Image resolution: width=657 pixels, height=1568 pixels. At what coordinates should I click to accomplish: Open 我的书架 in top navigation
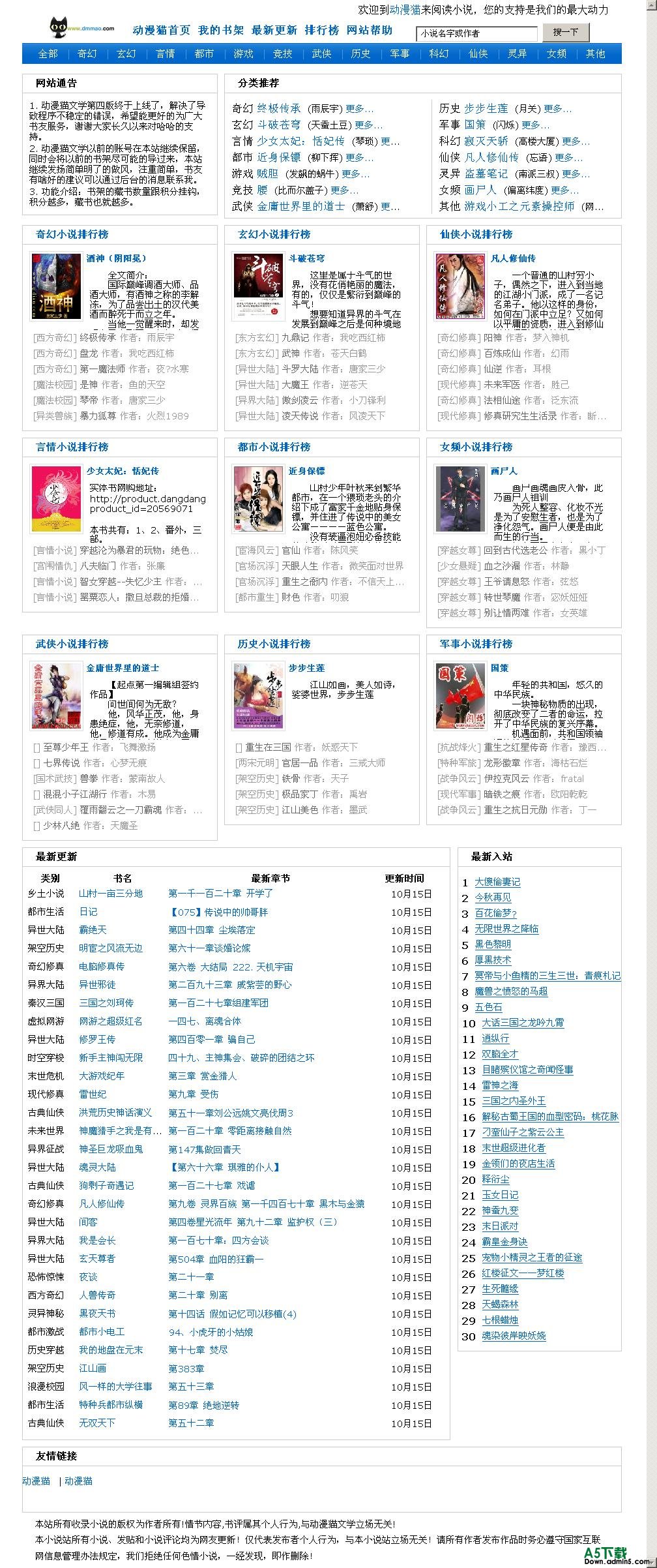(x=221, y=30)
